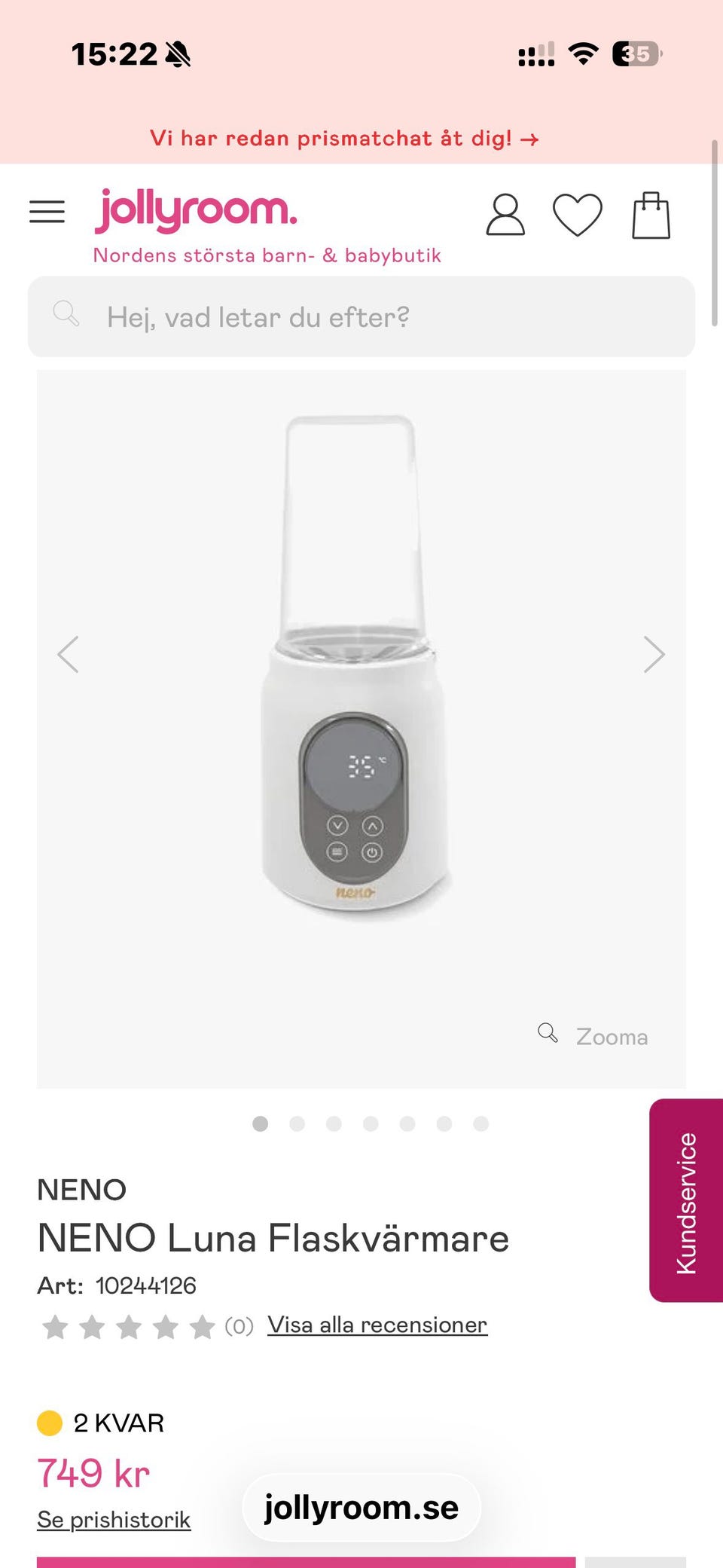Open the shopping bag
Screen dimensions: 723x1568
[x=651, y=215]
